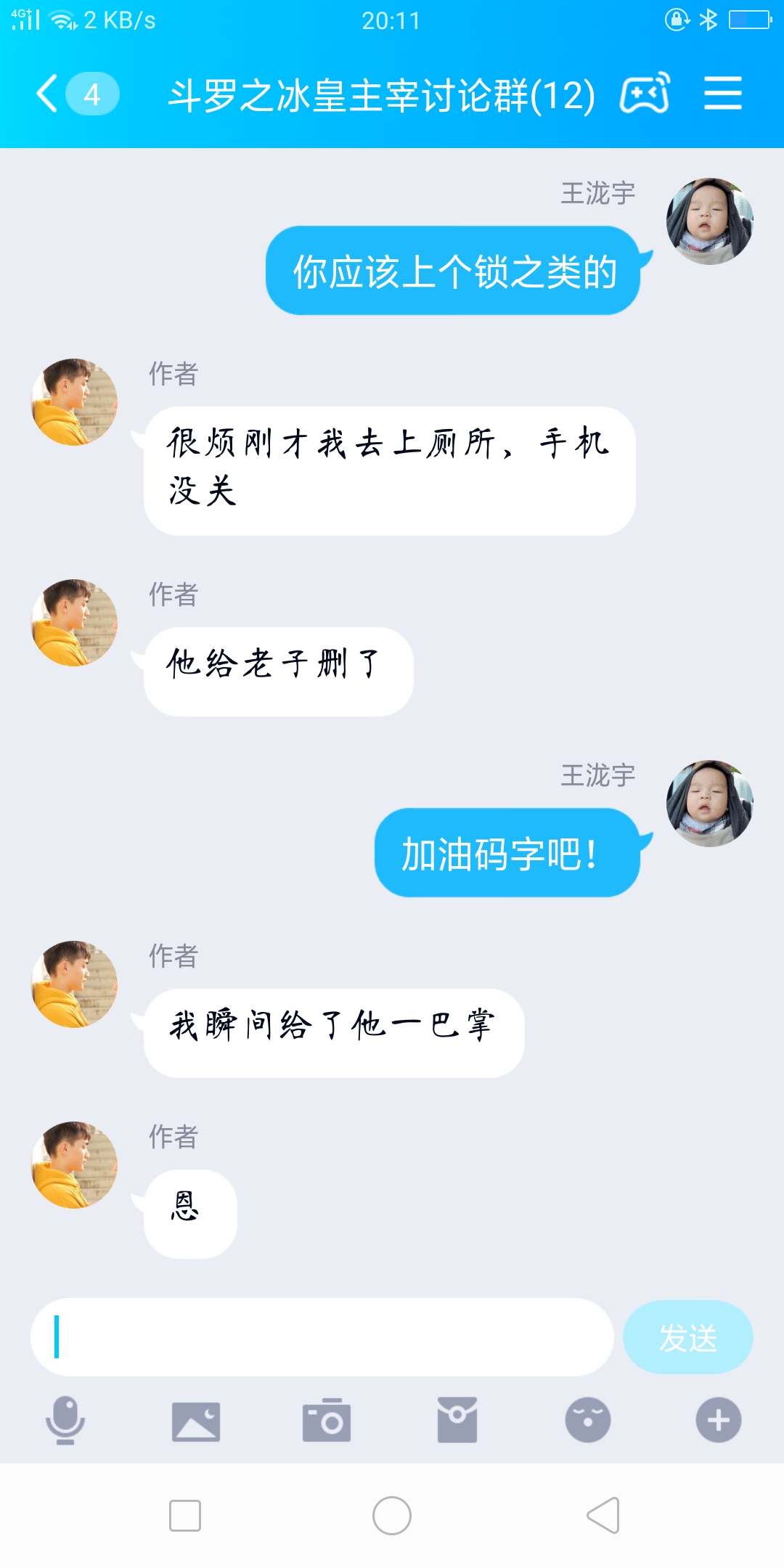The image size is (784, 1568).
Task: Open the camera to take a photo
Action: pos(327,1420)
